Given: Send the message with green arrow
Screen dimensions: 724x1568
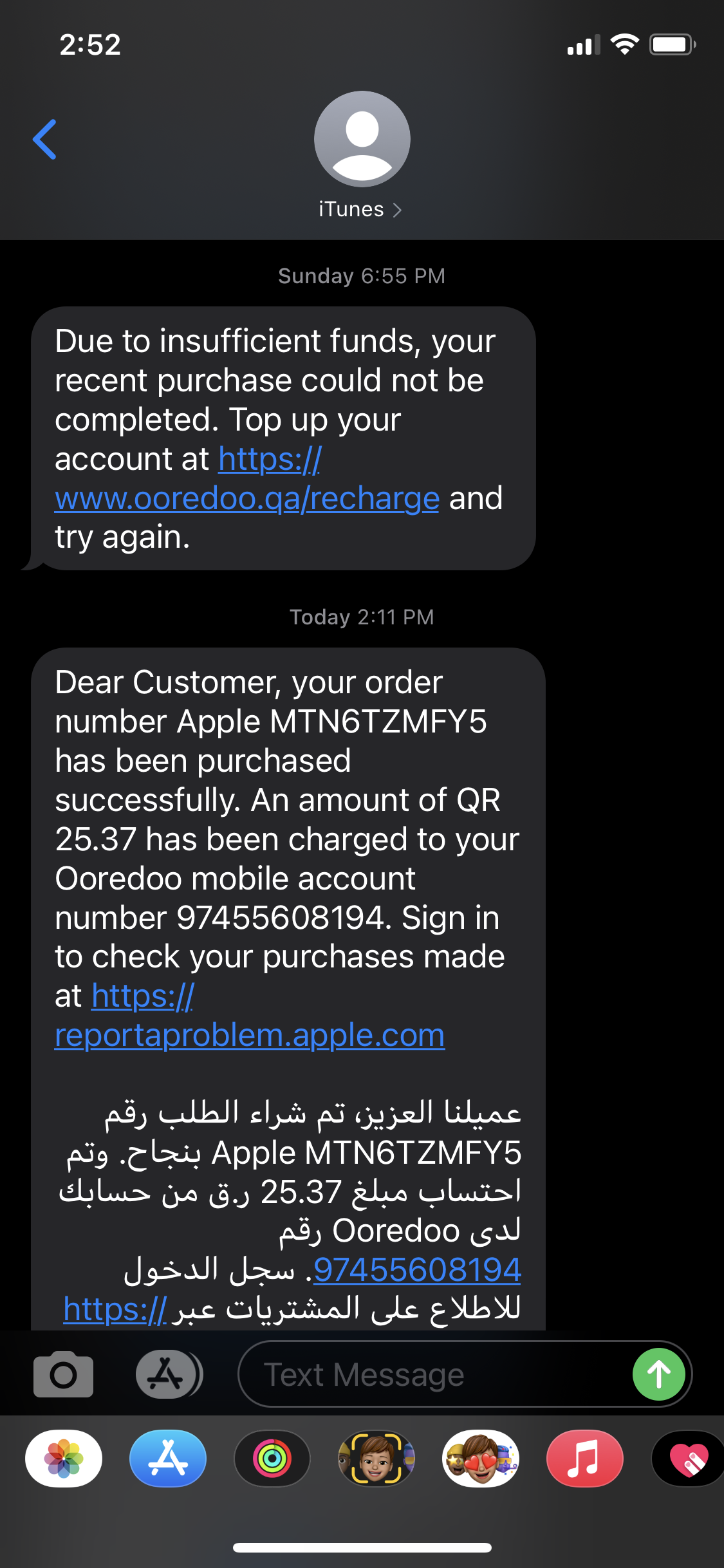Looking at the screenshot, I should point(658,1374).
